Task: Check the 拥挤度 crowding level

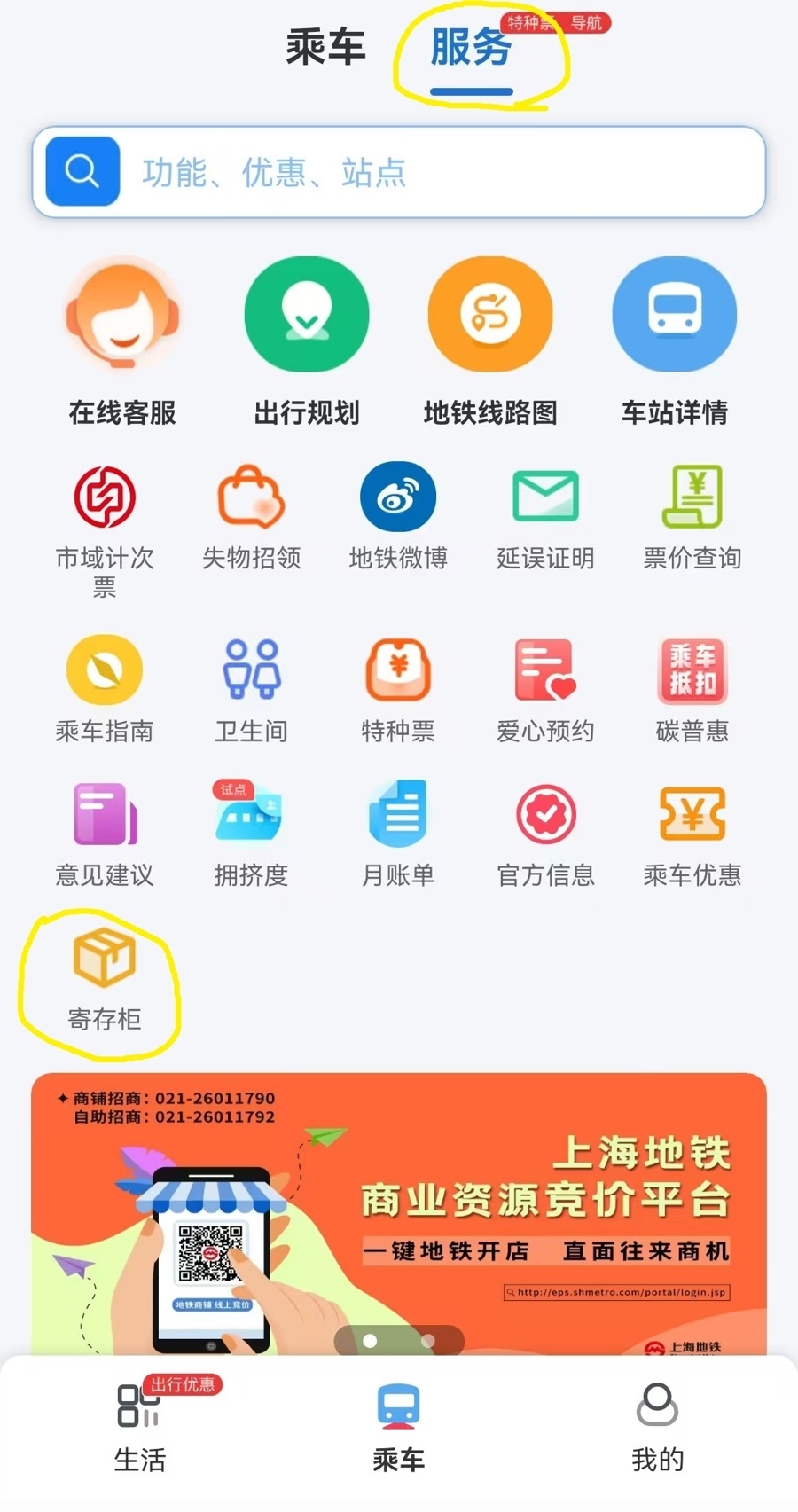Action: pos(251,834)
